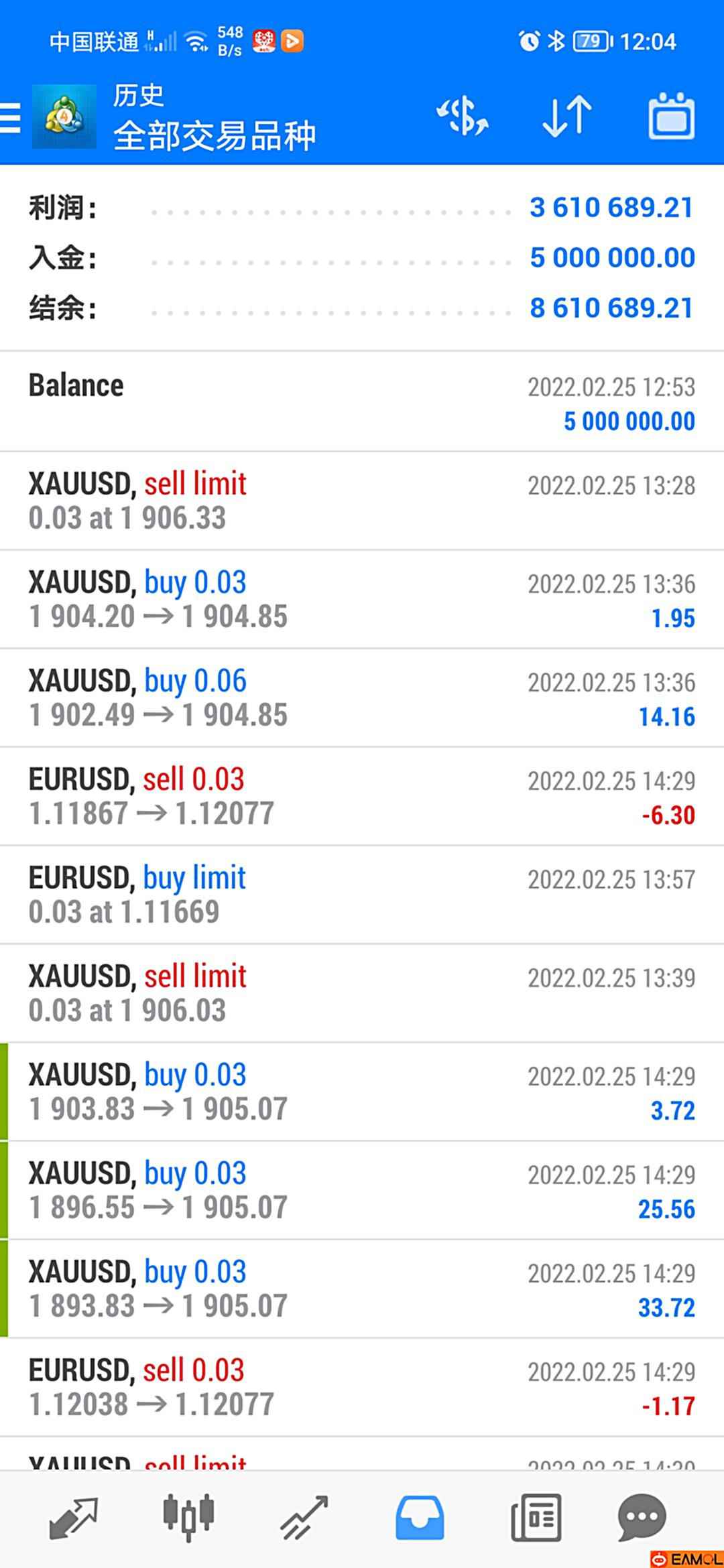Image resolution: width=724 pixels, height=1568 pixels.
Task: Select the History inbox tab
Action: [x=420, y=1518]
